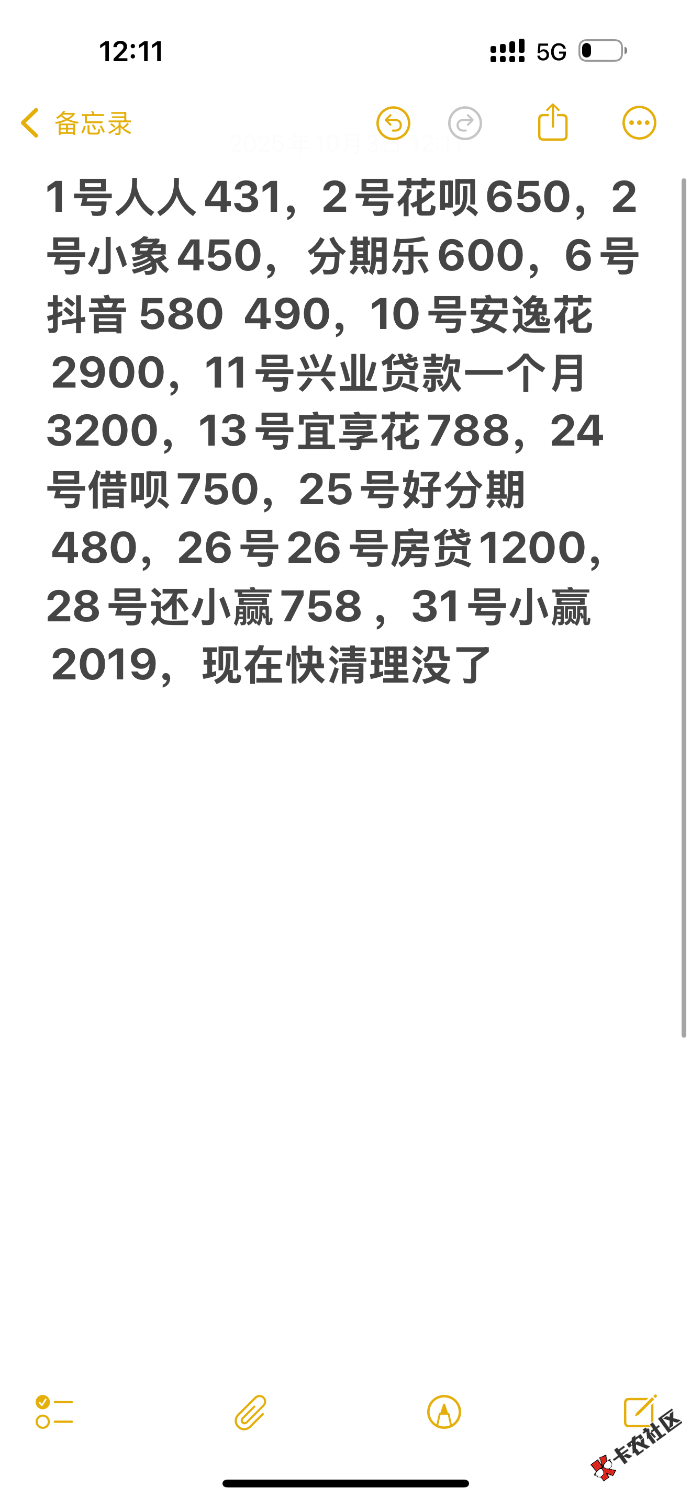The height and width of the screenshot is (1500, 691).
Task: Go back to 备忘录 notes list
Action: (76, 124)
